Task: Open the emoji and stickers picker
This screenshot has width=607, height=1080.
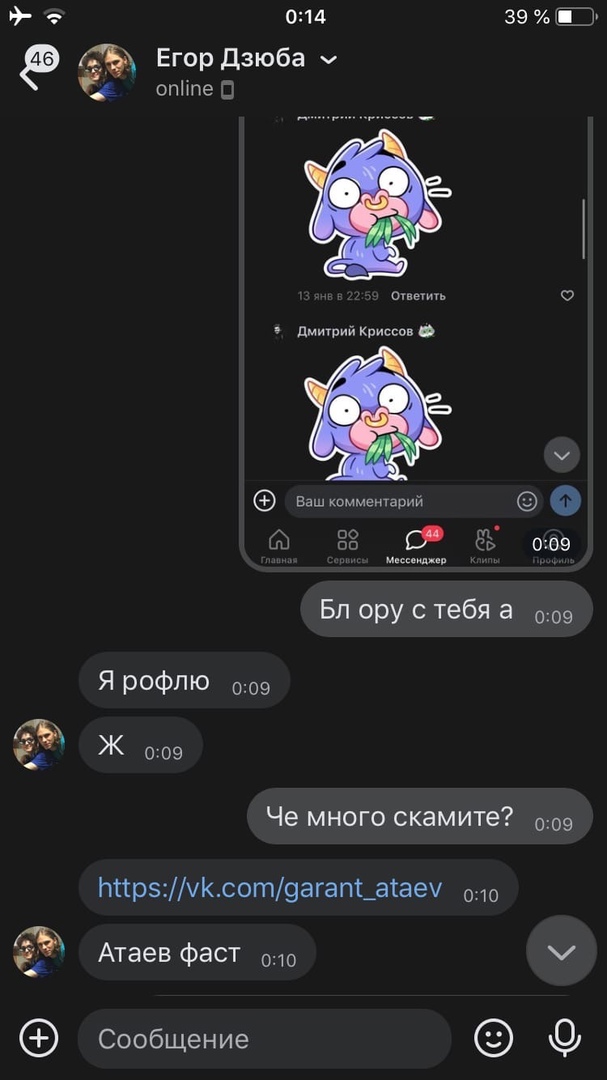Action: [493, 1038]
